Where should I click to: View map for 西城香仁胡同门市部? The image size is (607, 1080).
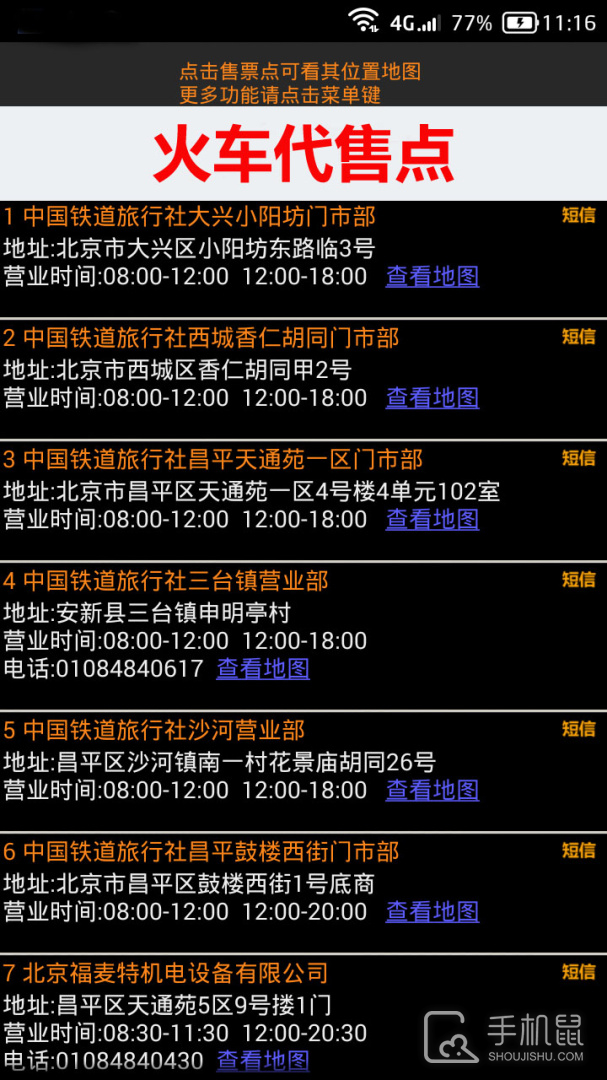point(432,398)
